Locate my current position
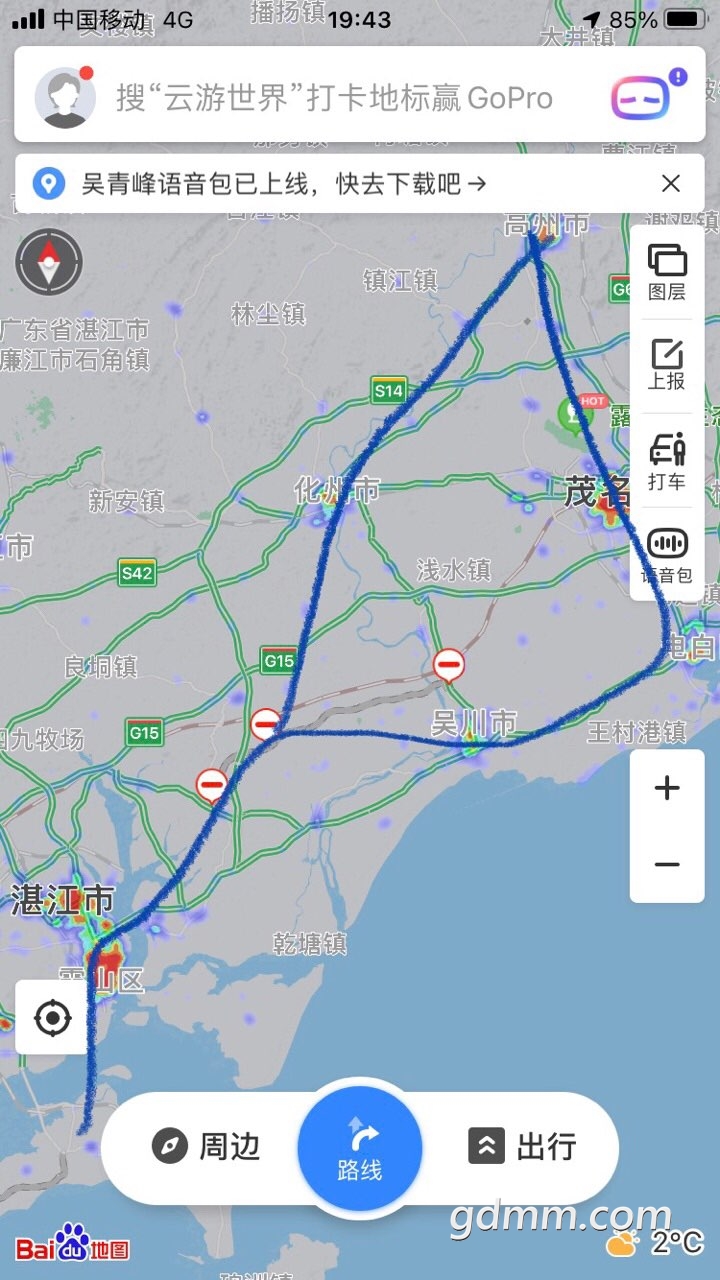 click(x=51, y=1018)
